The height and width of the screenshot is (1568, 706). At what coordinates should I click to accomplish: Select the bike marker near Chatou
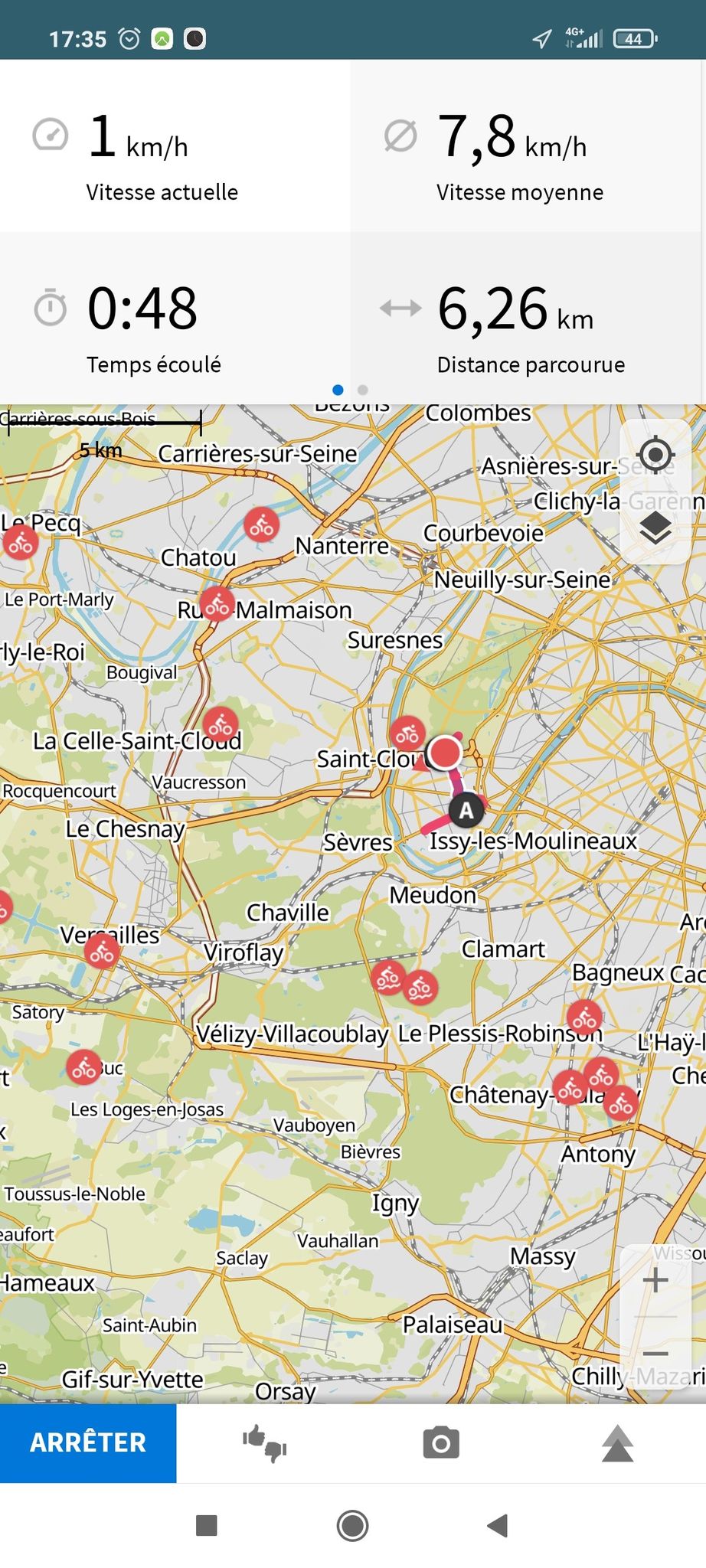pyautogui.click(x=262, y=525)
